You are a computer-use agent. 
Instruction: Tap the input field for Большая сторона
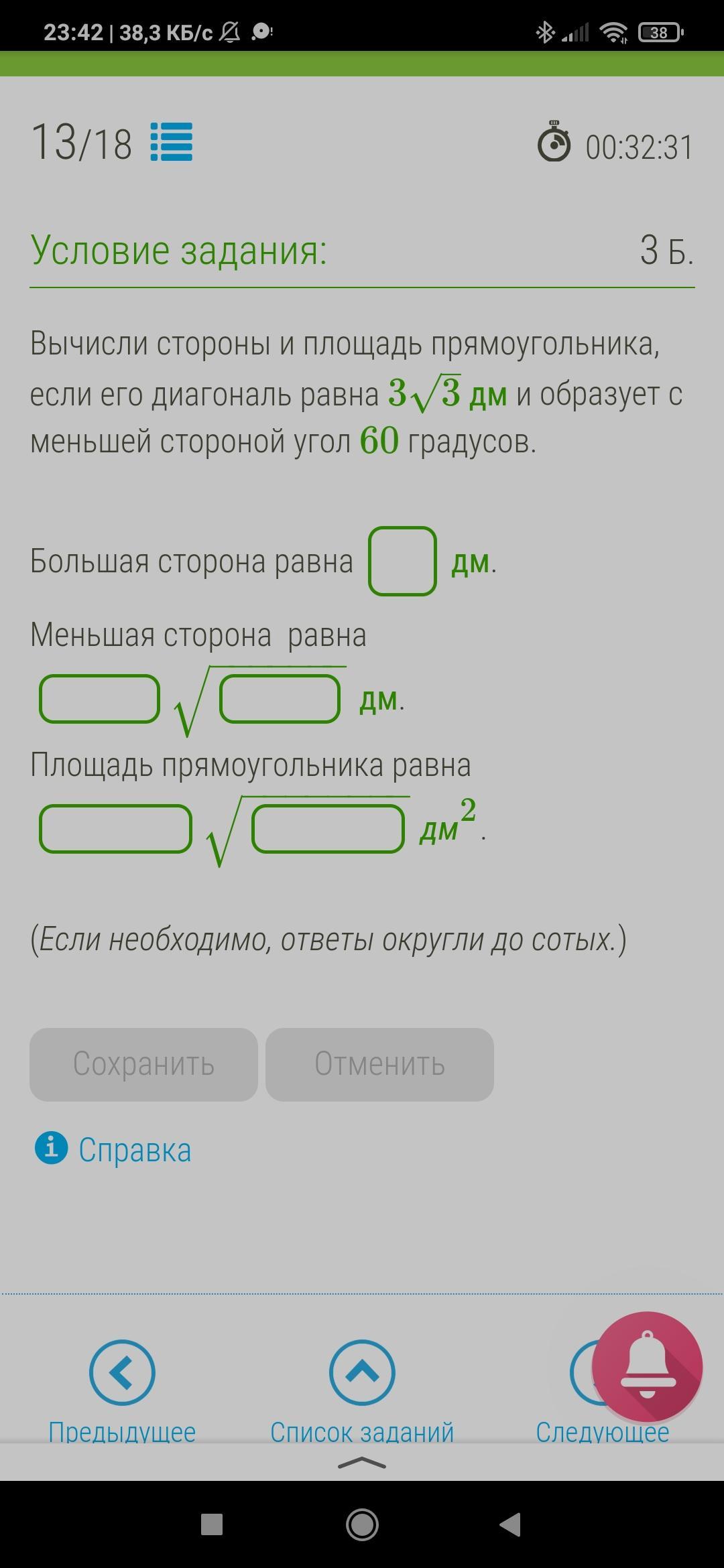click(x=402, y=562)
